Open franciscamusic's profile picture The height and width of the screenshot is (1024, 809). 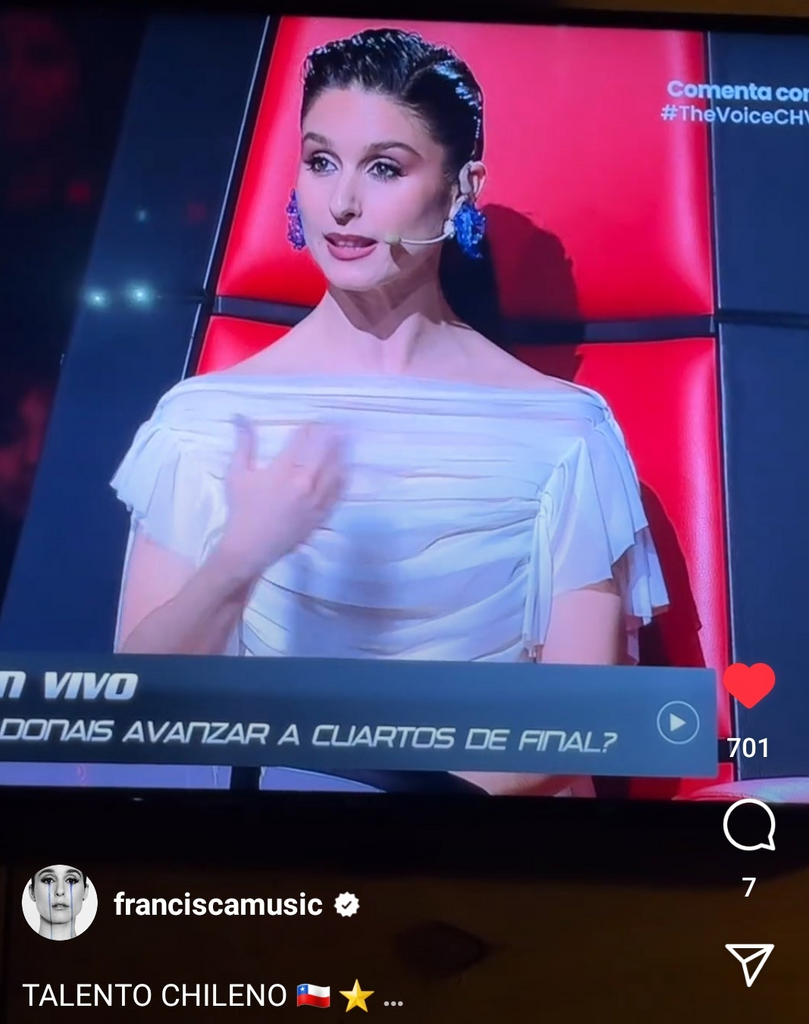coord(59,903)
